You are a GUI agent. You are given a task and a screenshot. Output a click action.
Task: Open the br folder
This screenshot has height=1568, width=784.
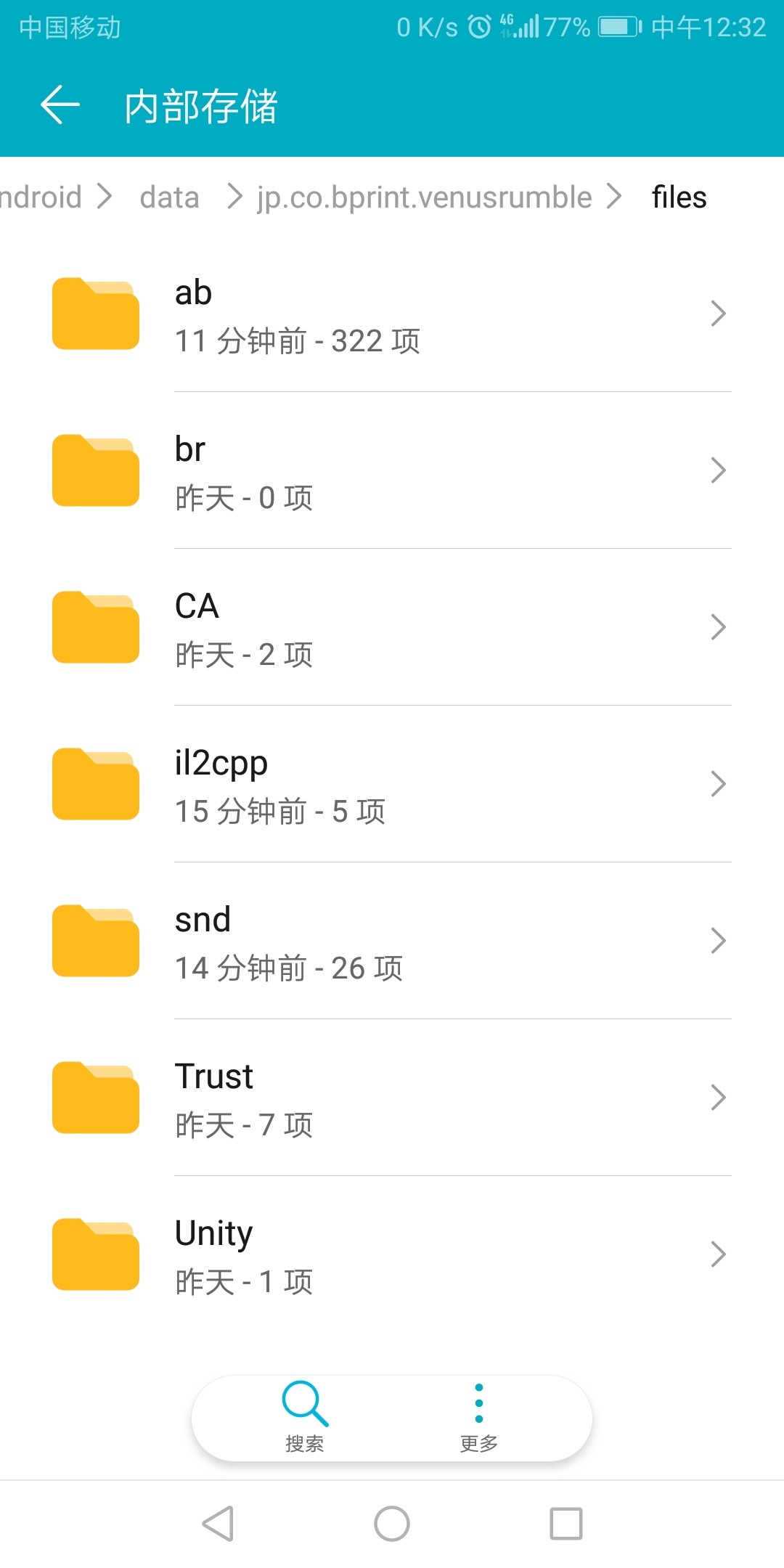point(392,471)
